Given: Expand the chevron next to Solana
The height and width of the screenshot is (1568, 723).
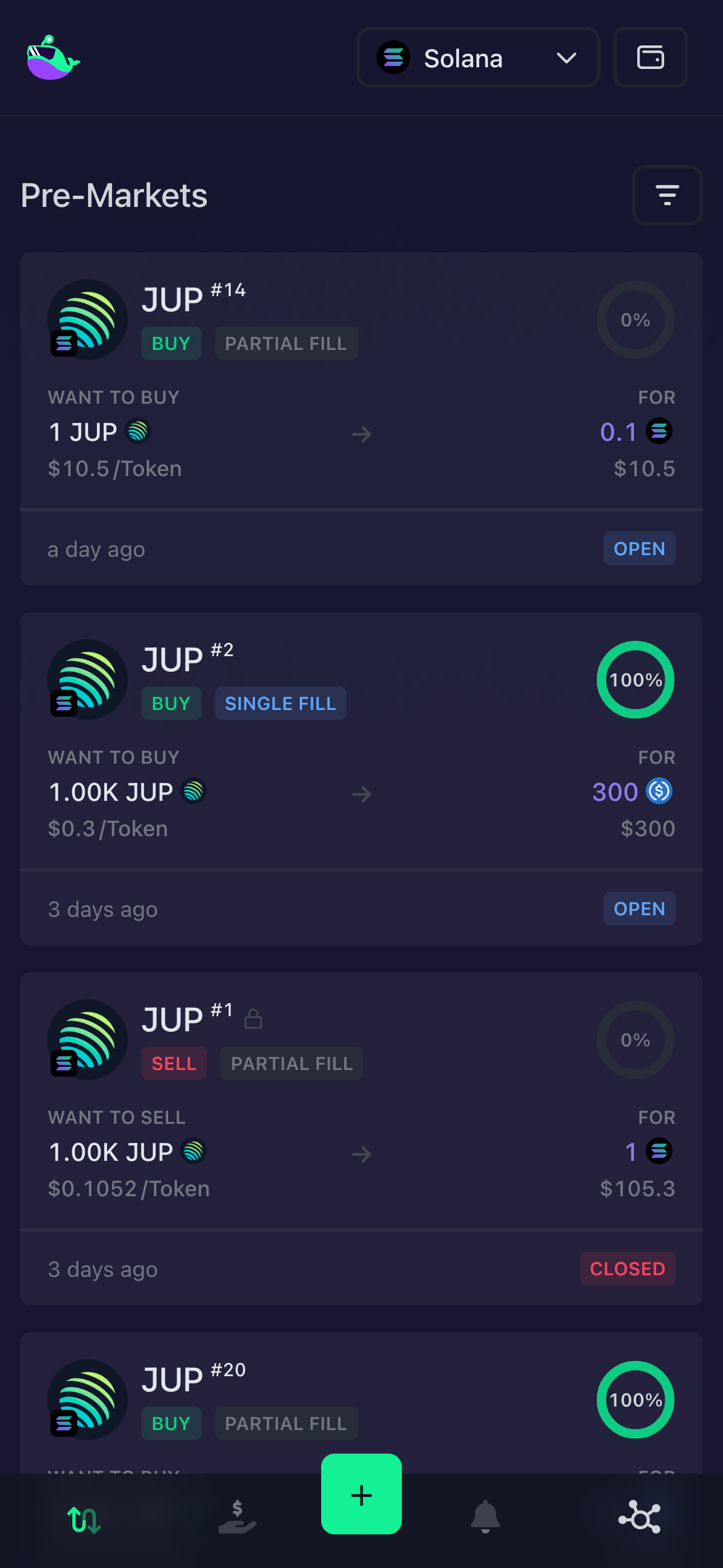Looking at the screenshot, I should [x=566, y=57].
